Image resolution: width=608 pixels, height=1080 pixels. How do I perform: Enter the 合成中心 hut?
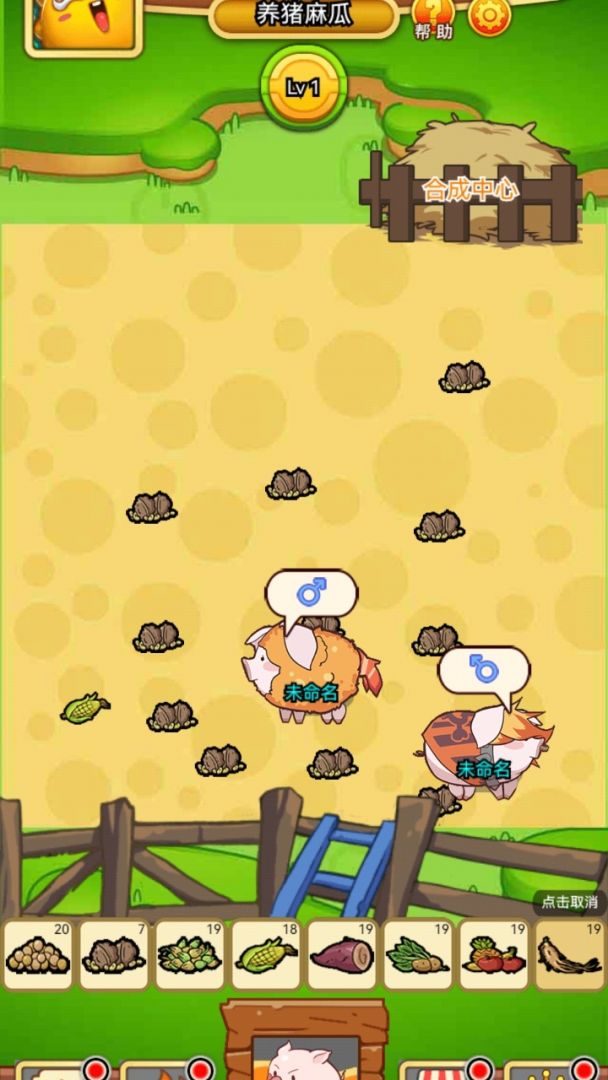coord(472,179)
